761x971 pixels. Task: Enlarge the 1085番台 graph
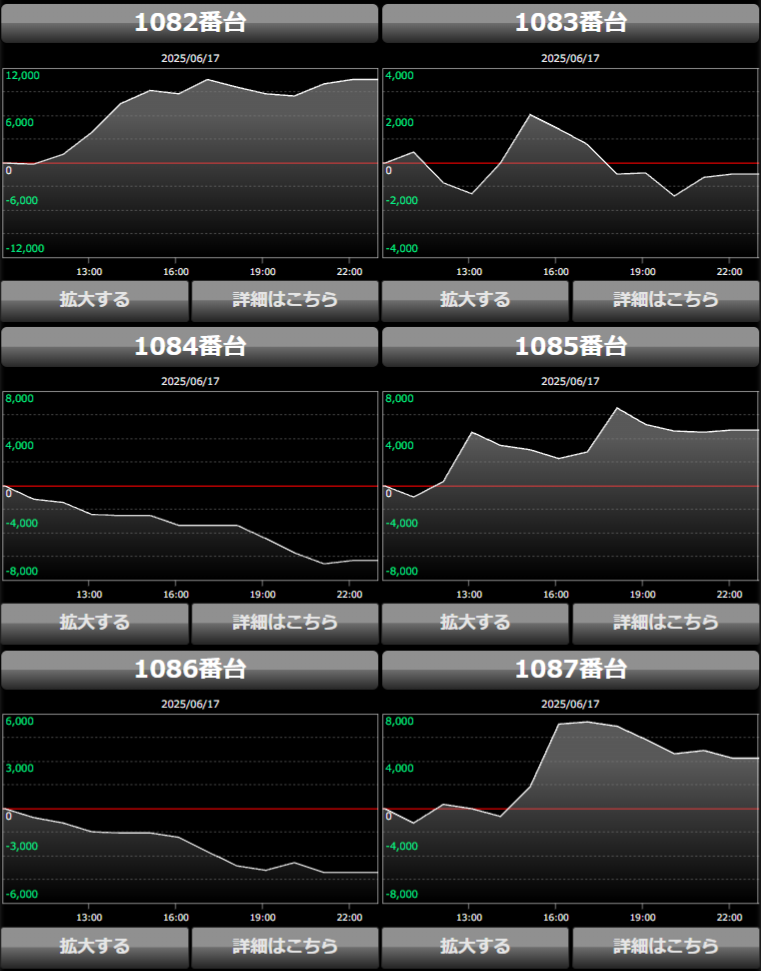point(475,622)
